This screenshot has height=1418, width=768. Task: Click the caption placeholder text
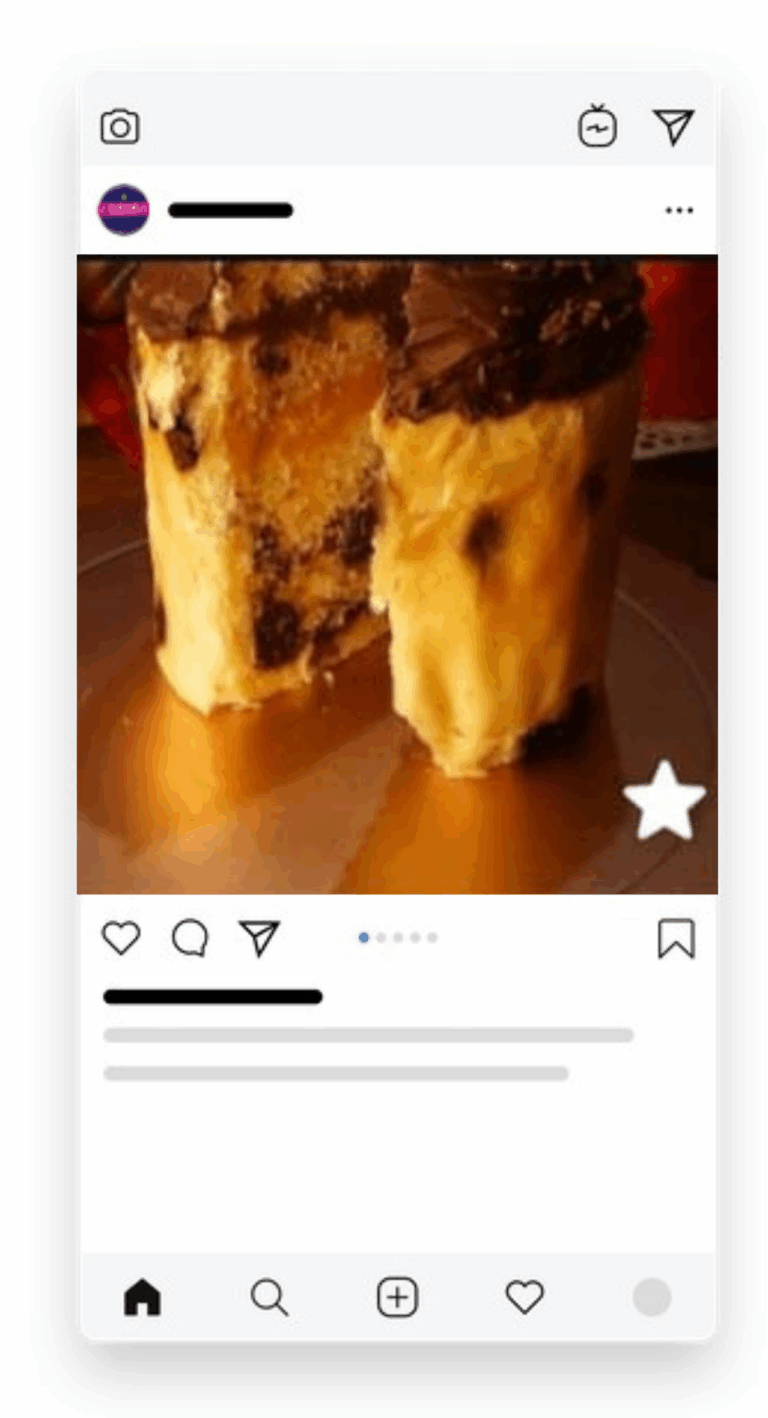coord(367,1035)
